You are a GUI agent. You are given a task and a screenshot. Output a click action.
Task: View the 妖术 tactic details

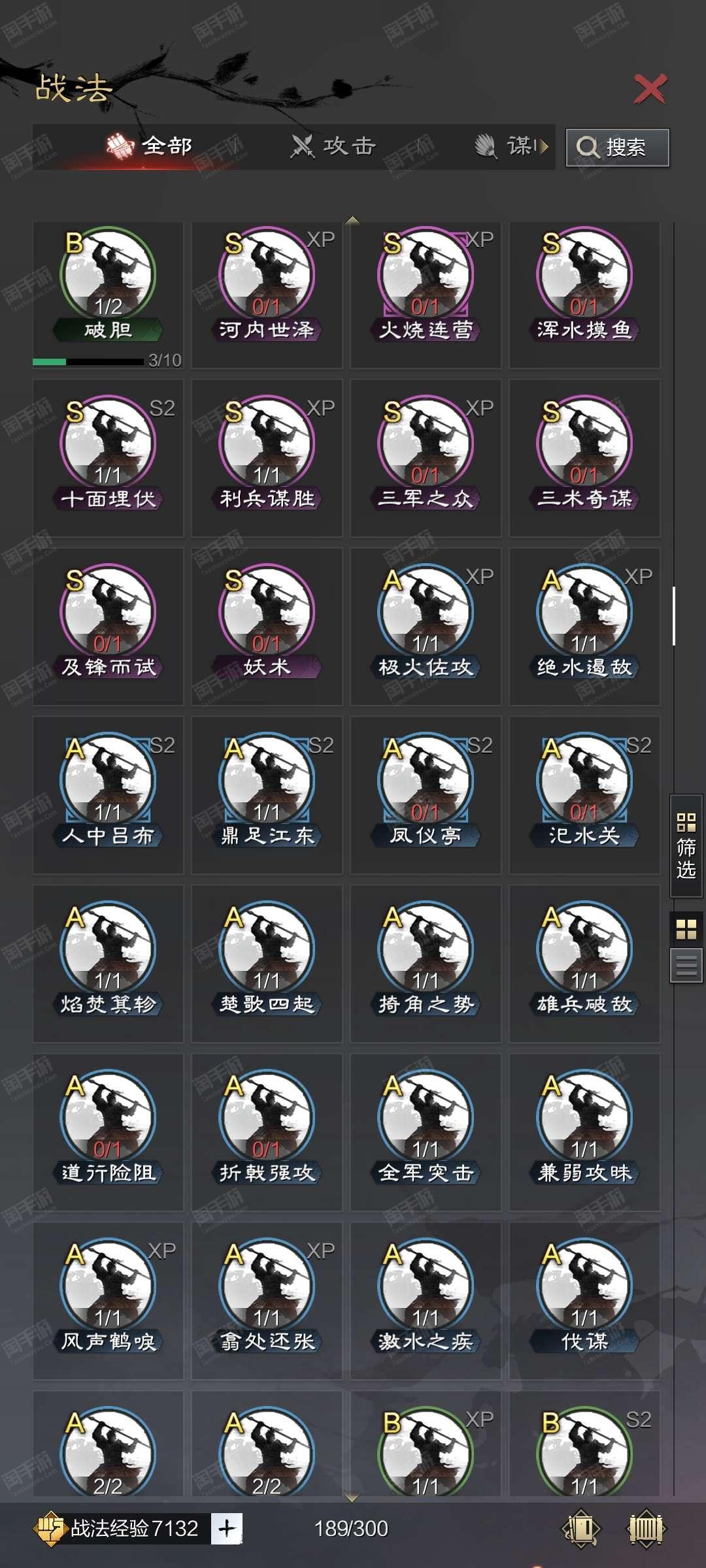click(x=267, y=627)
